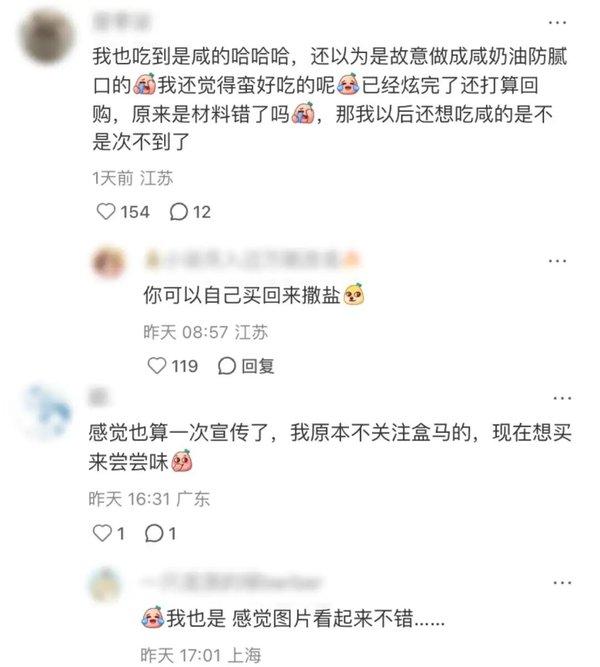Like the reply about 撒盐 with 119 likes
This screenshot has height=667, width=600.
(157, 366)
